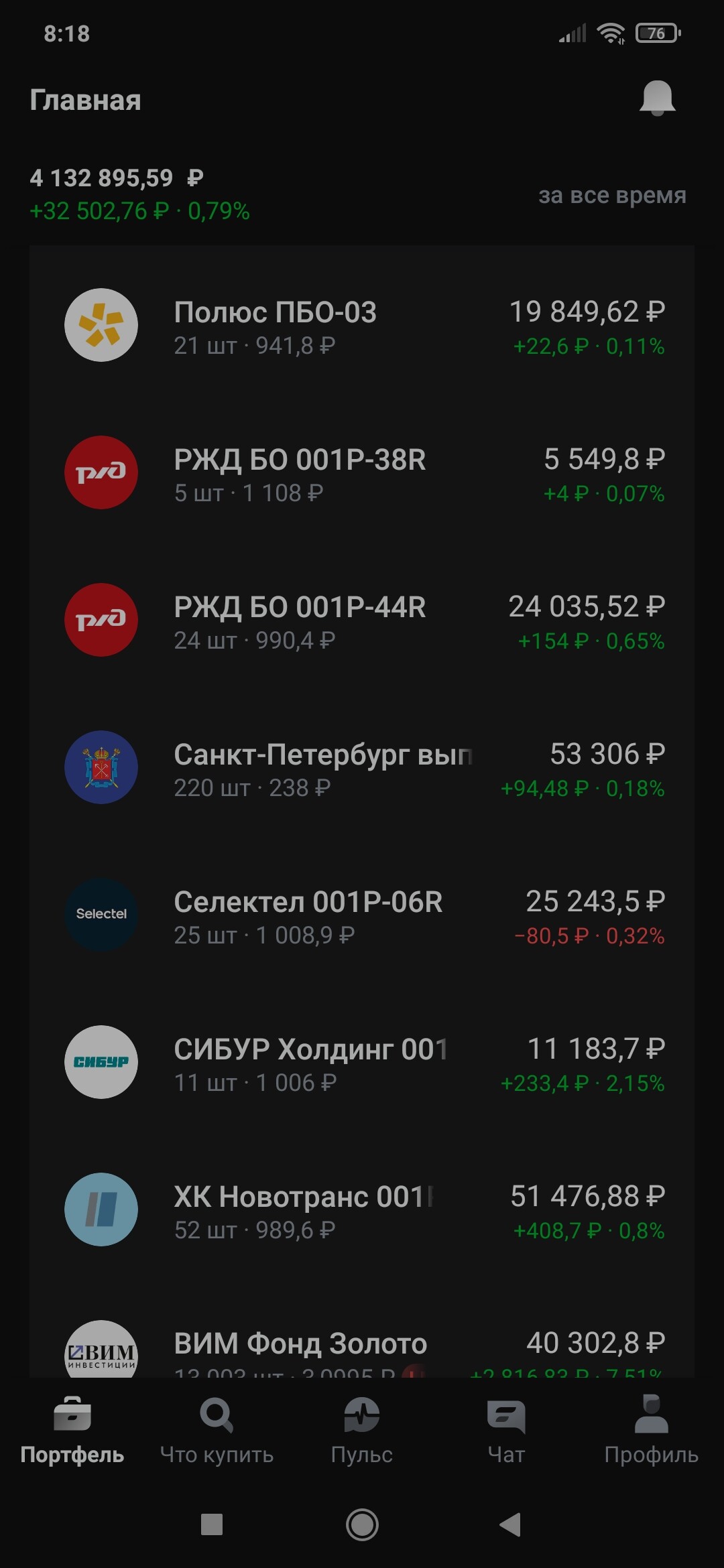Open the 'за все время' period selector

pyautogui.click(x=611, y=195)
